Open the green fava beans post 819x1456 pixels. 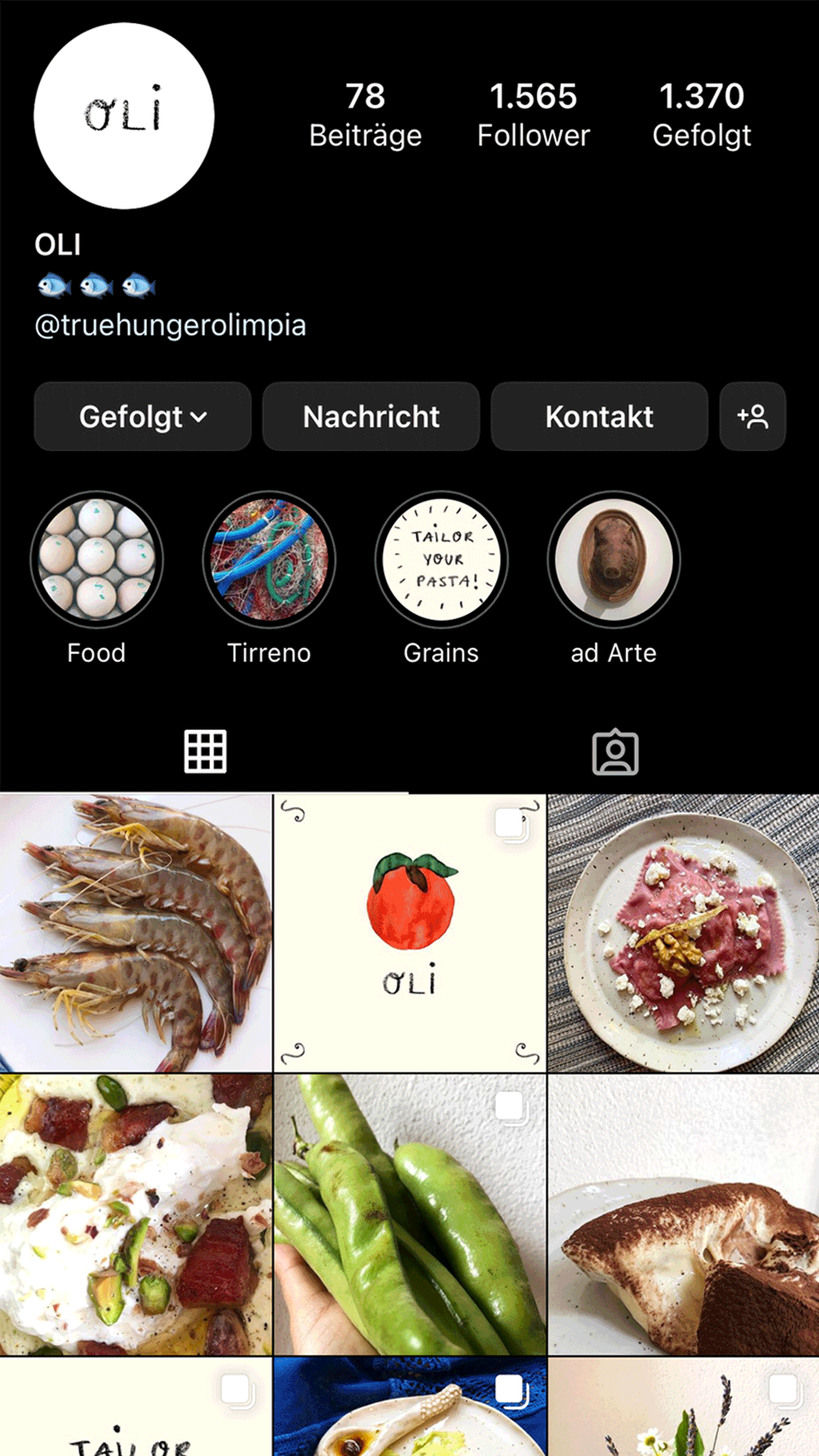[x=409, y=1214]
